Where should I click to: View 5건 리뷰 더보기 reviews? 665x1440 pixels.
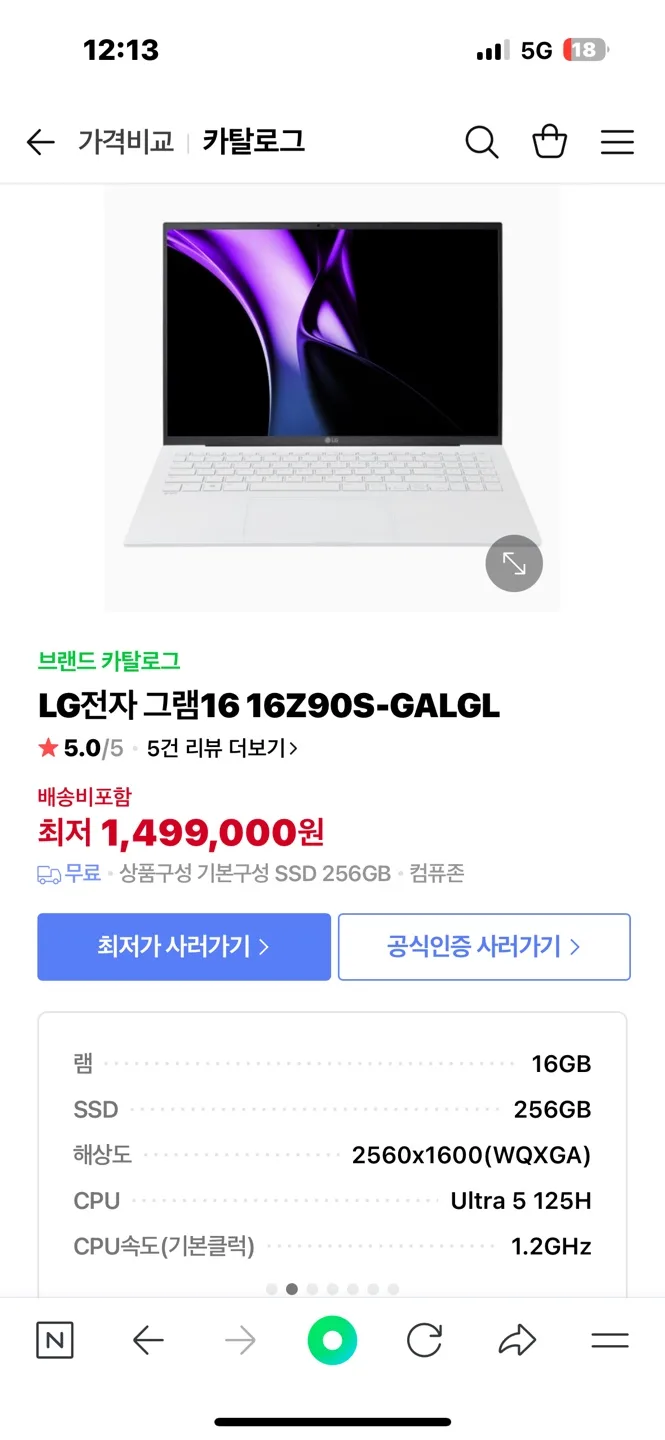point(222,748)
